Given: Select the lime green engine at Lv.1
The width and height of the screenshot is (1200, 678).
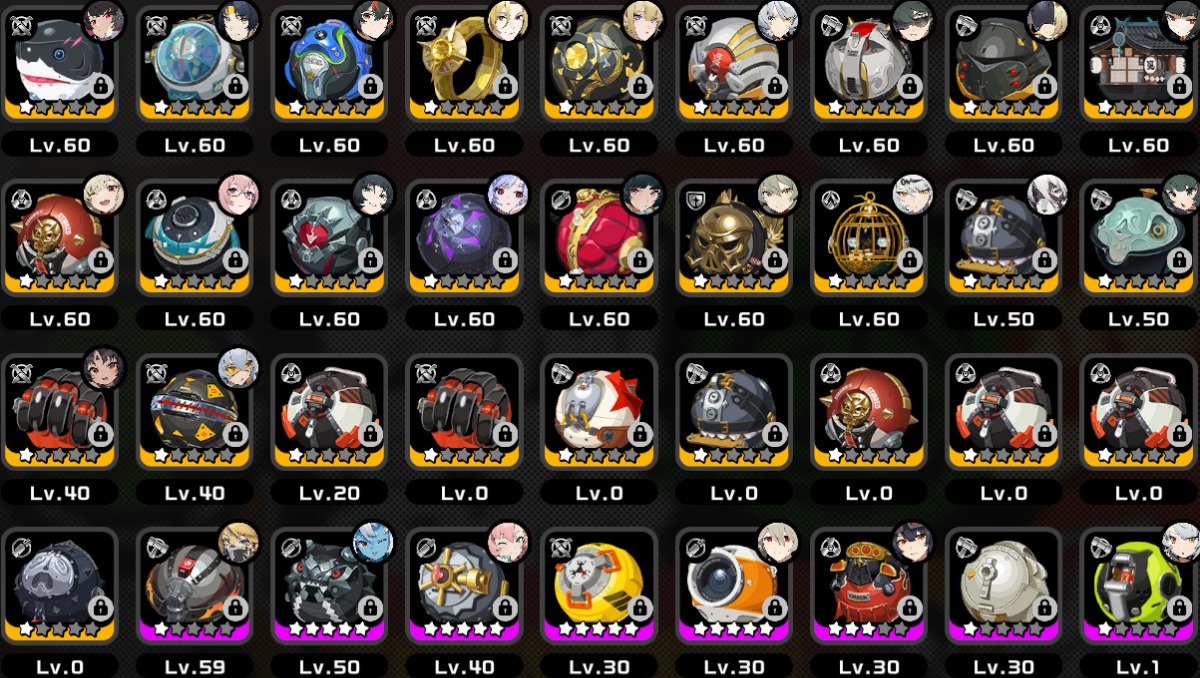Looking at the screenshot, I should (x=1138, y=585).
